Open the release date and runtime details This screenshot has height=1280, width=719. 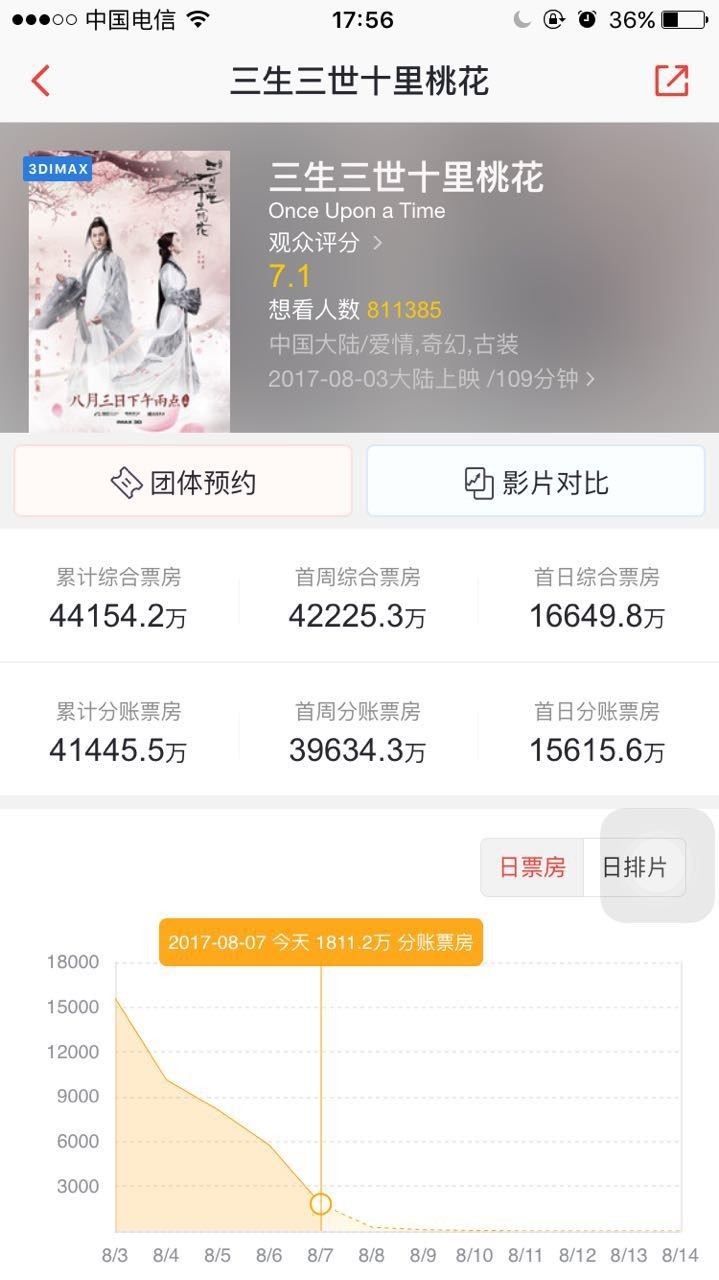432,379
